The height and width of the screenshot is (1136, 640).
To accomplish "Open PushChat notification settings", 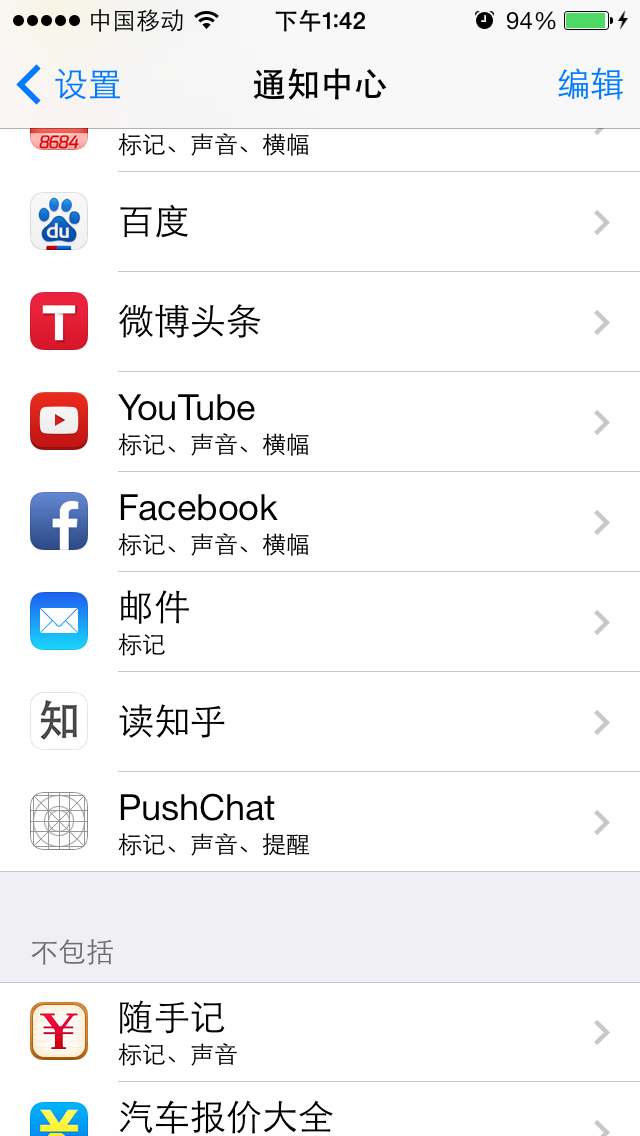I will click(320, 822).
